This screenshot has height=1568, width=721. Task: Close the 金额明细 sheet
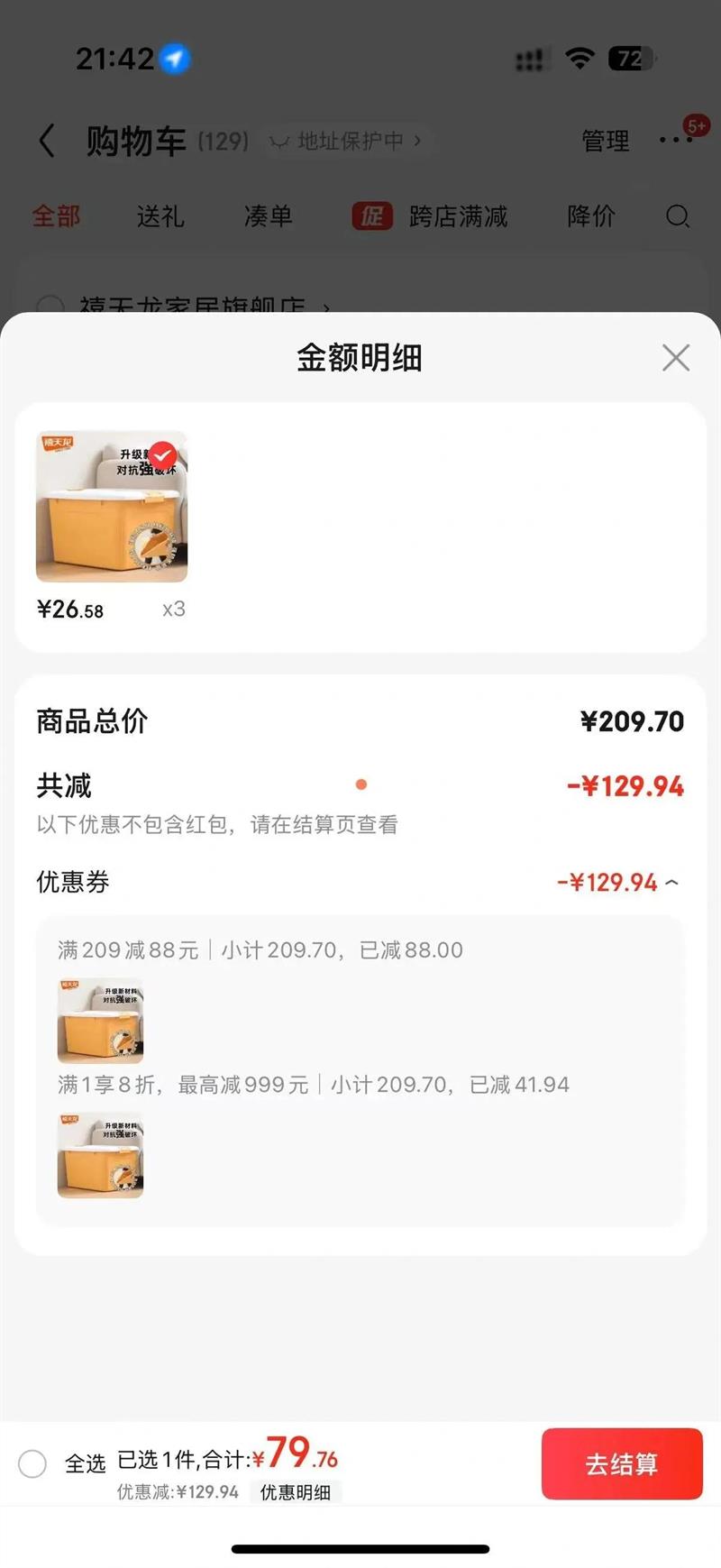[x=675, y=358]
